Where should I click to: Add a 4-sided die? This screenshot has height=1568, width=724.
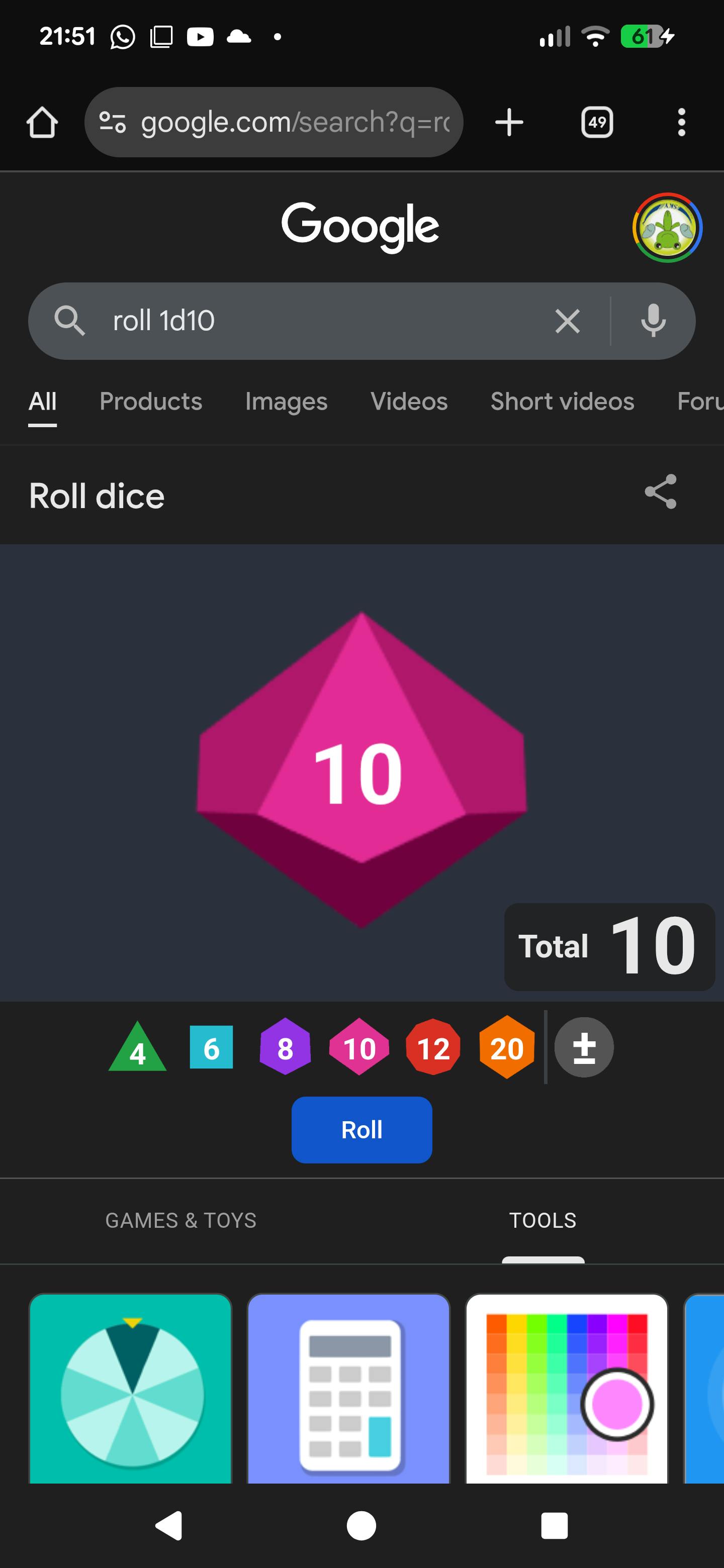pos(138,1048)
